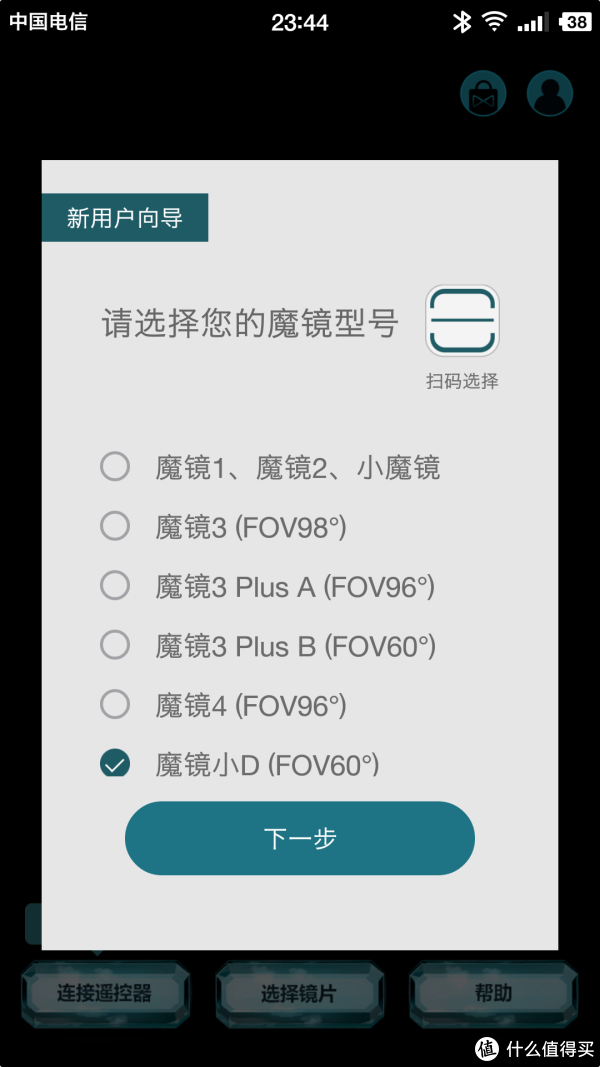This screenshot has height=1067, width=600.
Task: Choose 魔镜3 Plus B (FOV60°)
Action: pos(115,645)
